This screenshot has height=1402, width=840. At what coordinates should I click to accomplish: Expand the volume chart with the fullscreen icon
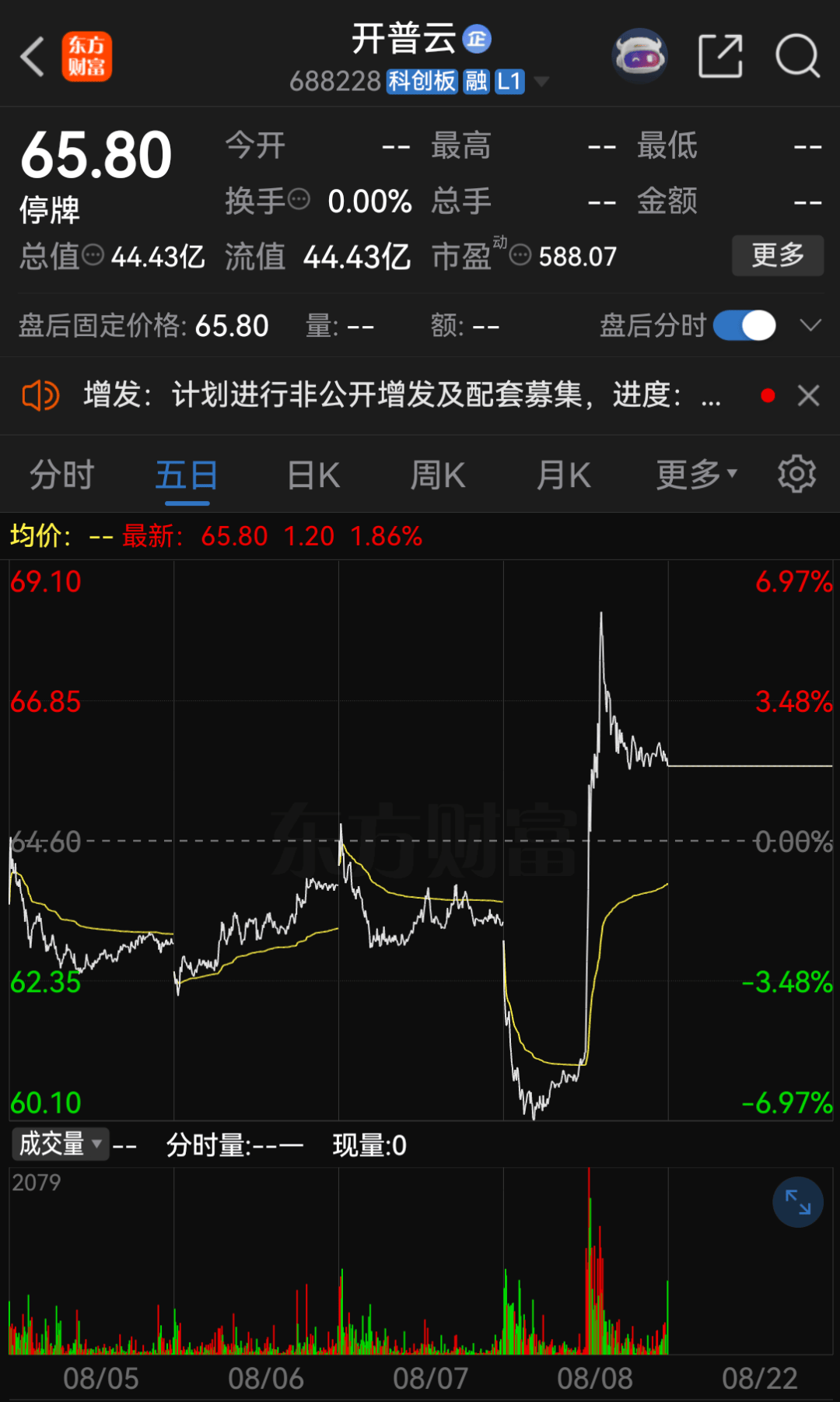796,1201
